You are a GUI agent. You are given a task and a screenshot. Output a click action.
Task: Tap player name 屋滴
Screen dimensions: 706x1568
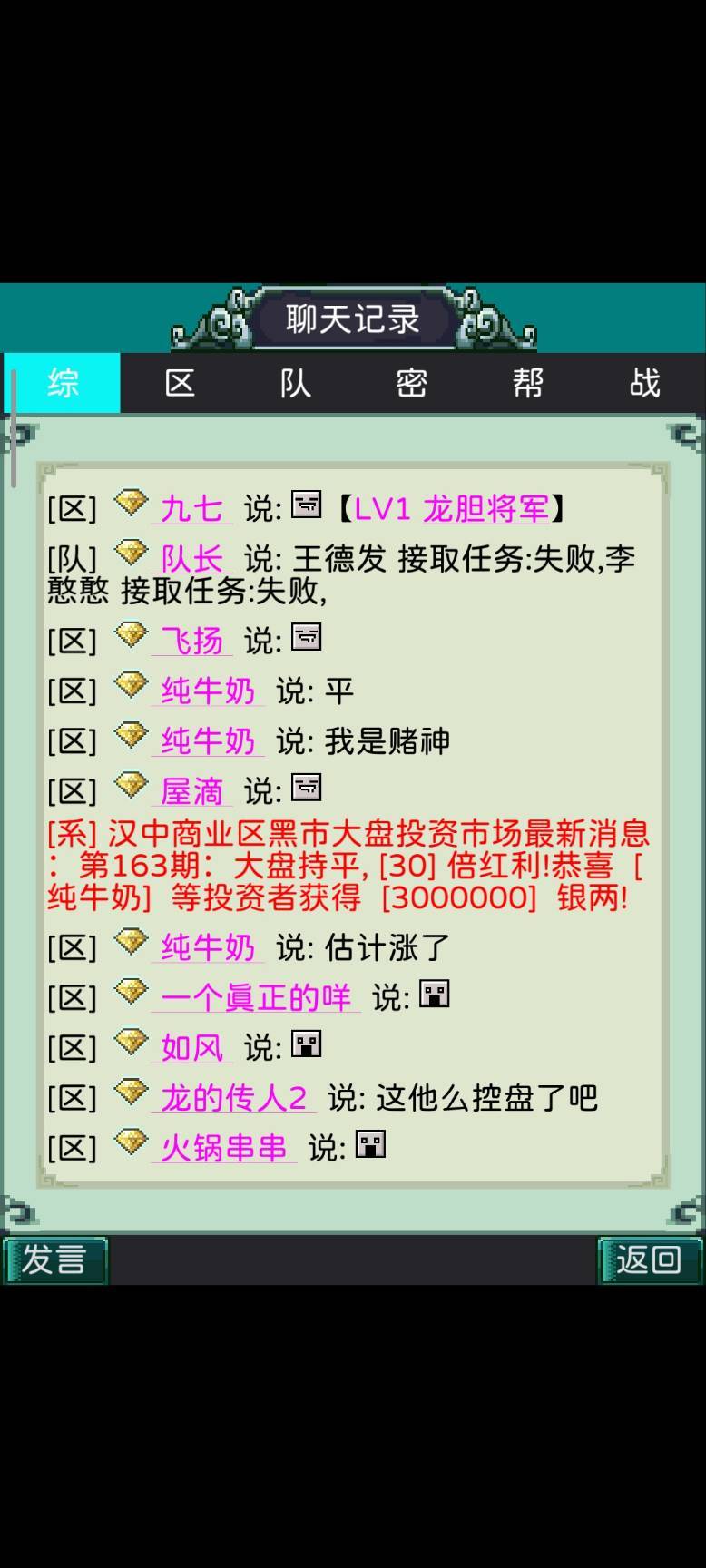[191, 791]
